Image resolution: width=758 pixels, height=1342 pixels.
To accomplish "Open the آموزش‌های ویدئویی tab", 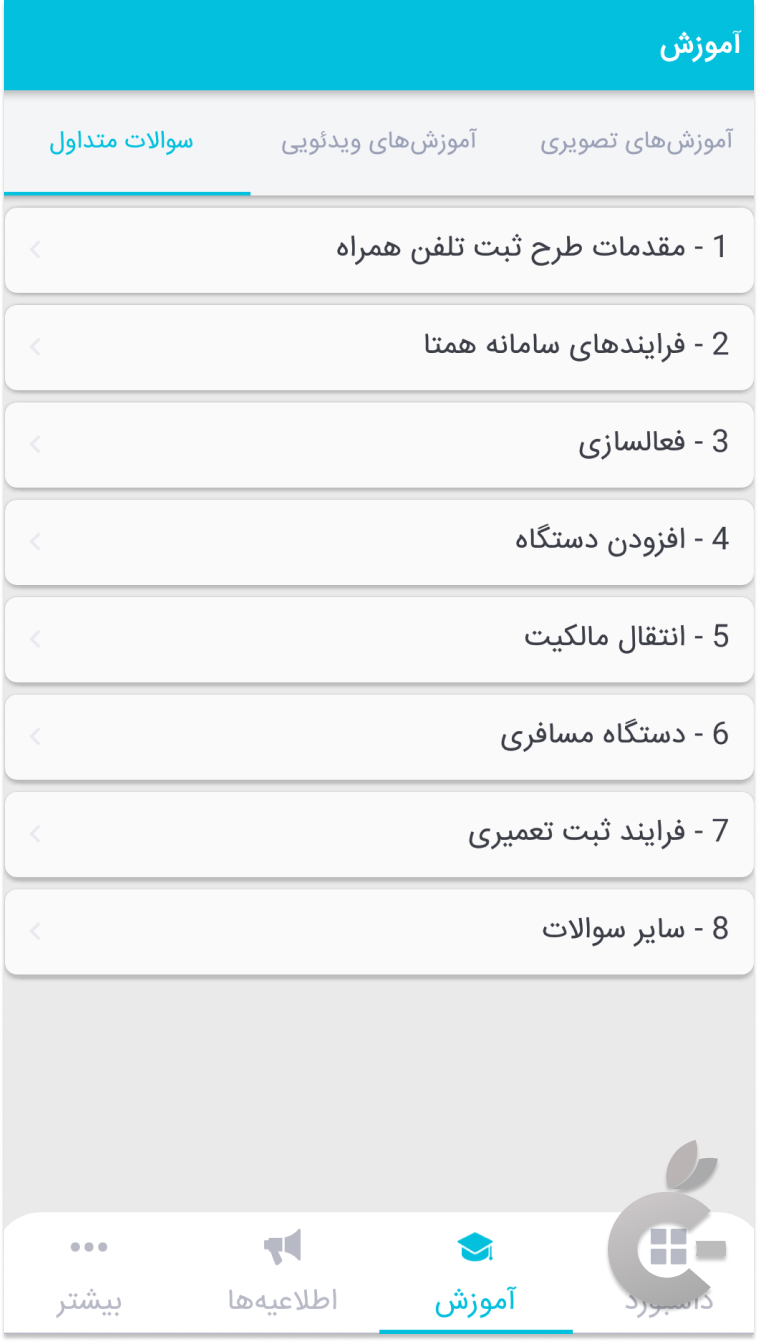I will pos(379,142).
